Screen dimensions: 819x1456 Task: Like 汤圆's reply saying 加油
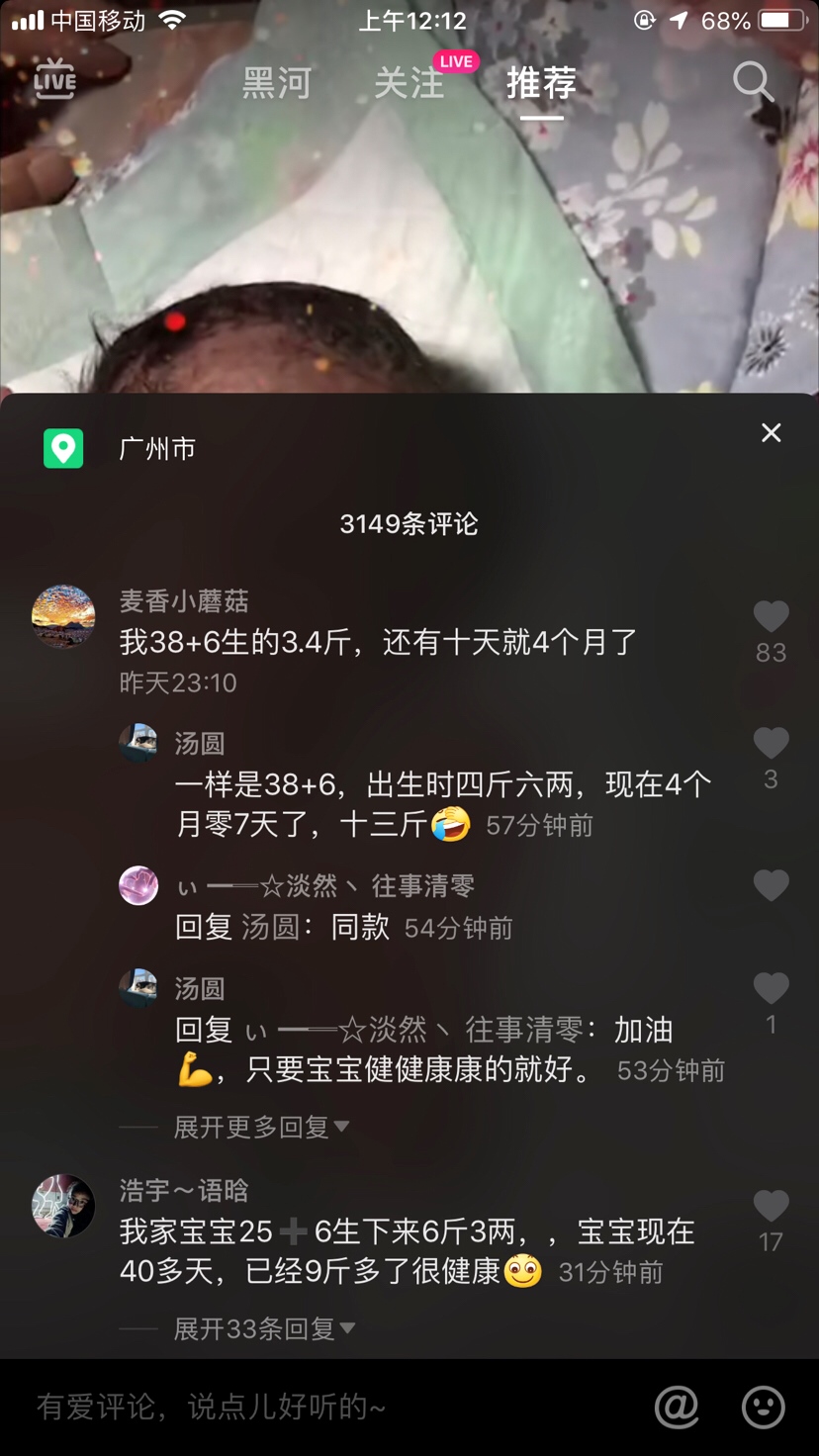[x=771, y=988]
